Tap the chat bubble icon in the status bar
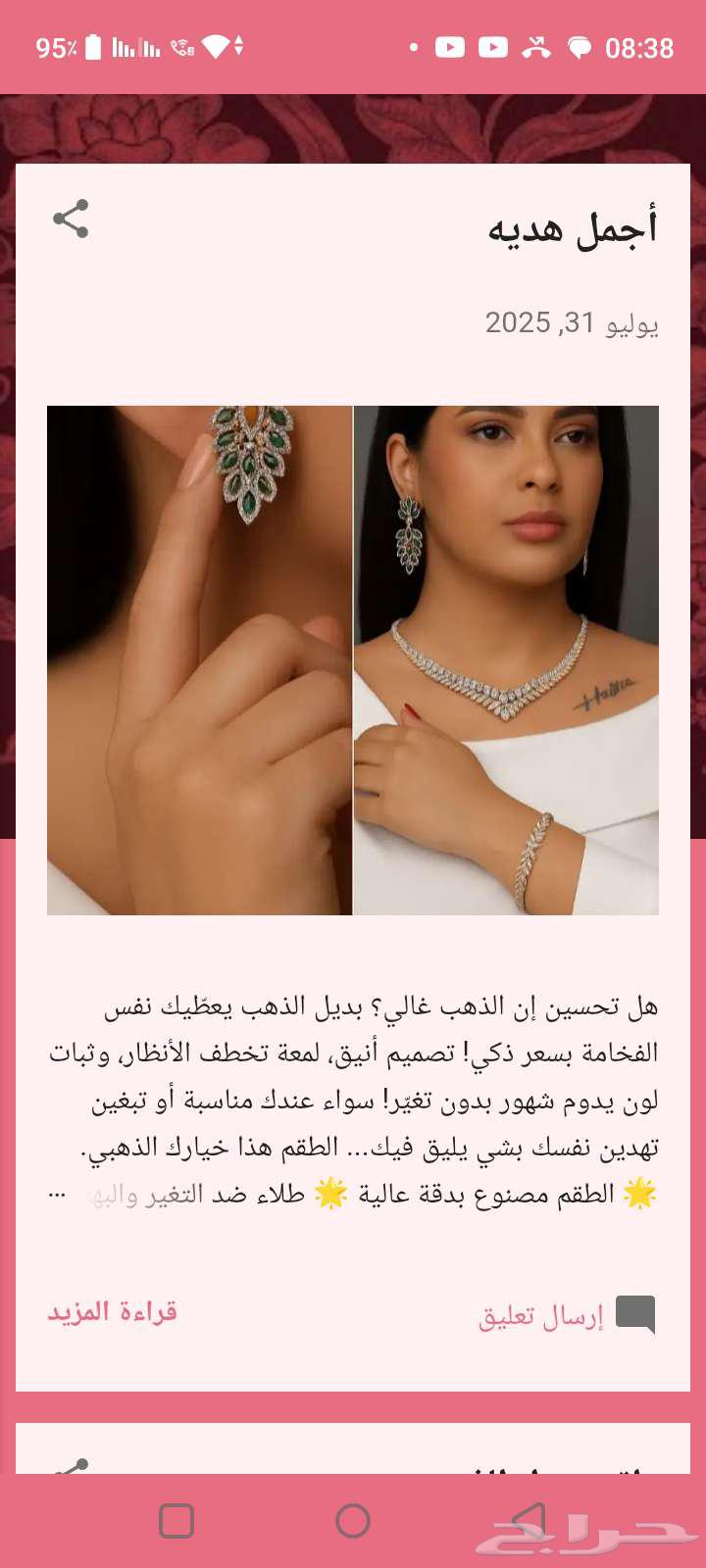The width and height of the screenshot is (706, 1568). pos(580,46)
